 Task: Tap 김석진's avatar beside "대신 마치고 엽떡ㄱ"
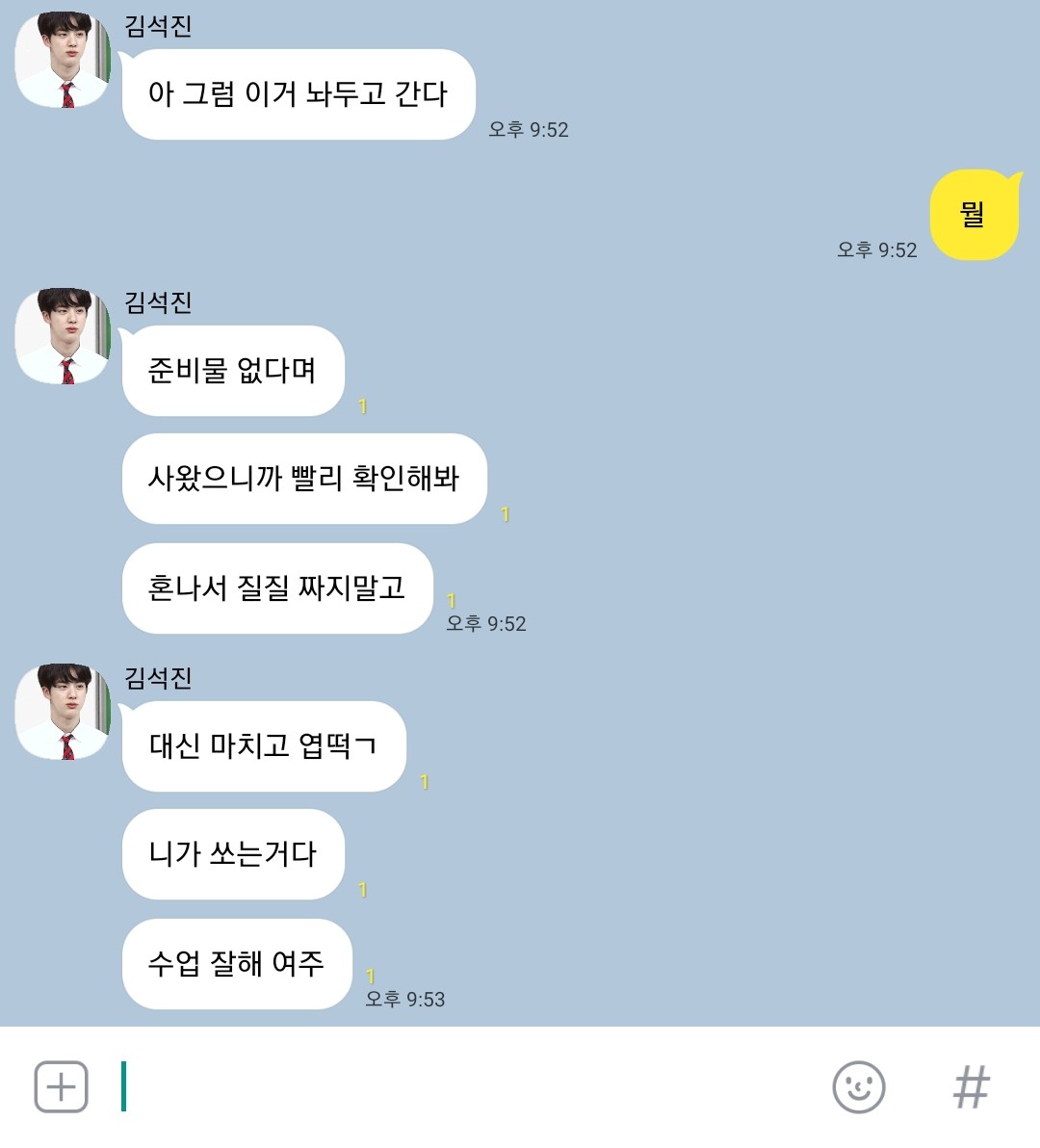64,712
